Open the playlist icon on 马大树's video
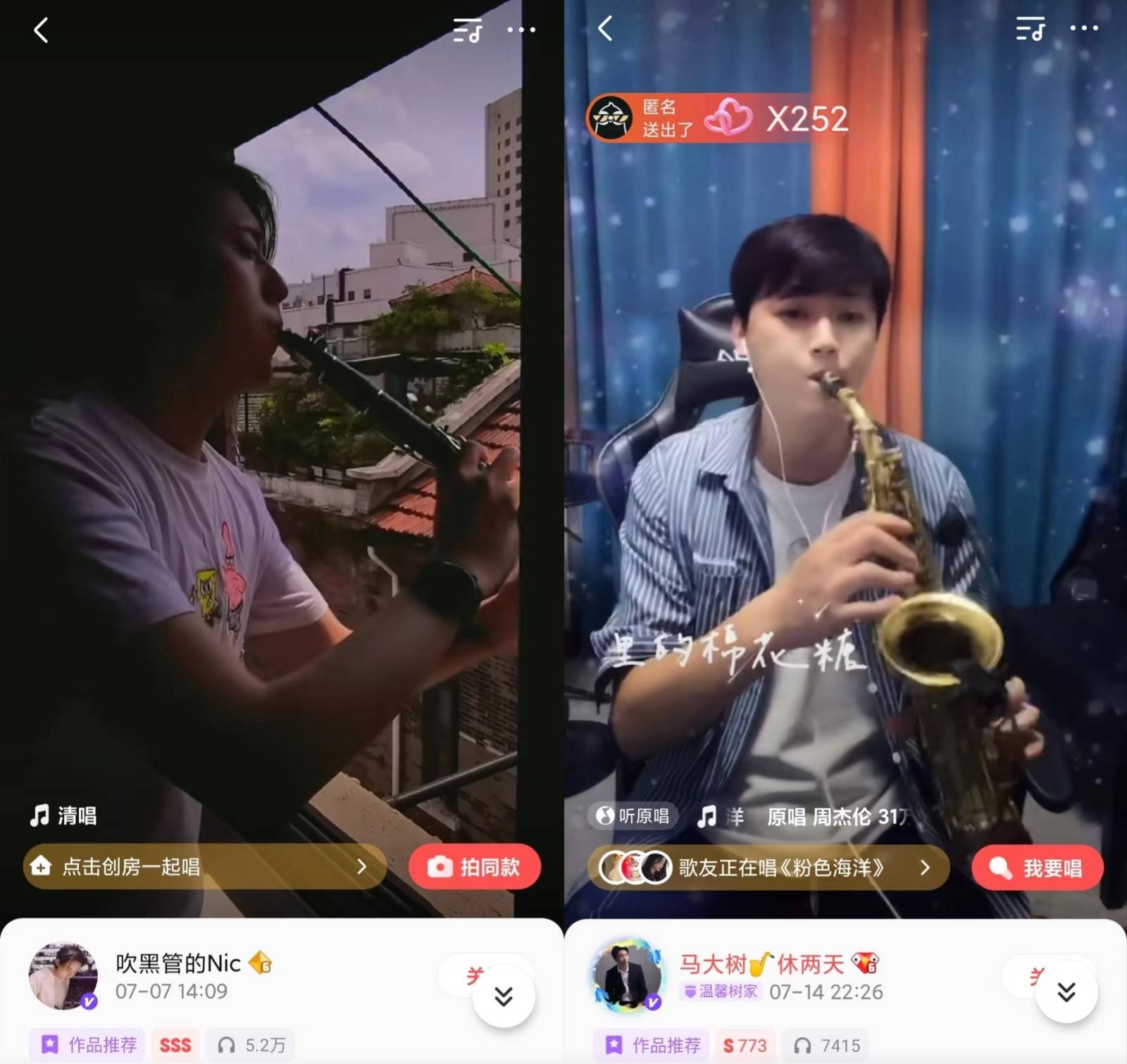The width and height of the screenshot is (1127, 1064). [x=1030, y=29]
